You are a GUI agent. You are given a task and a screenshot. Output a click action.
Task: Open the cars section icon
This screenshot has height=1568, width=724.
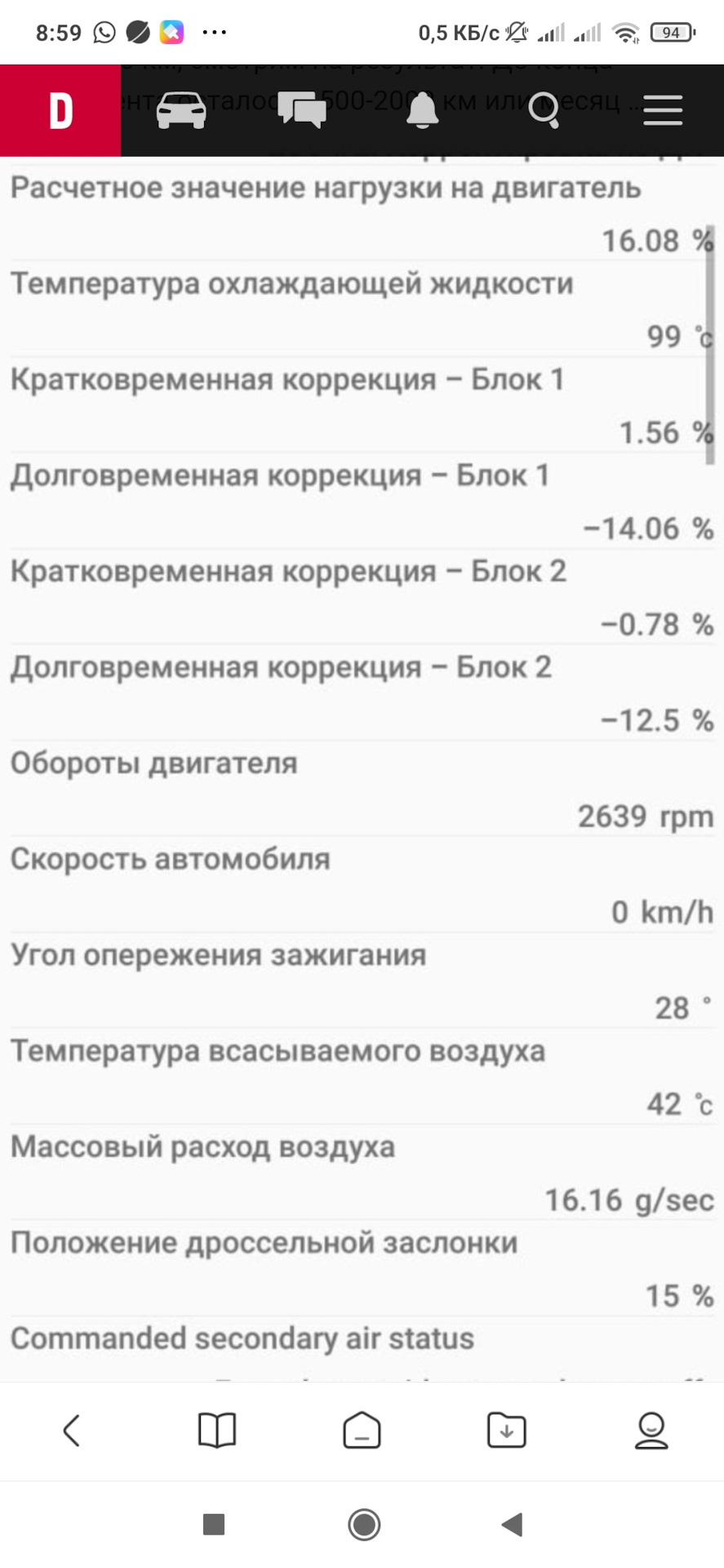pyautogui.click(x=181, y=110)
